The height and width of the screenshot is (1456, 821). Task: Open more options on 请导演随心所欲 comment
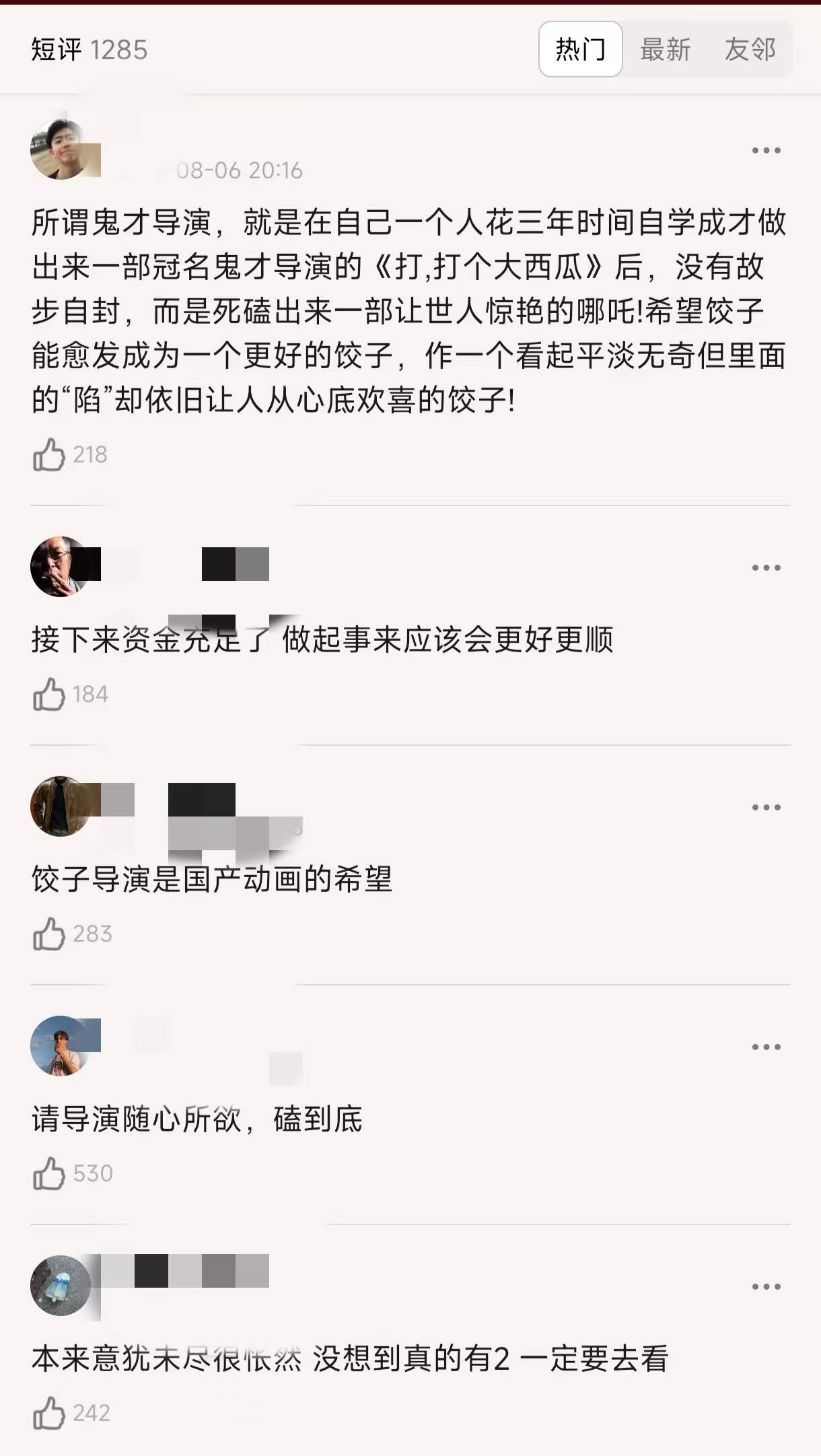766,1047
